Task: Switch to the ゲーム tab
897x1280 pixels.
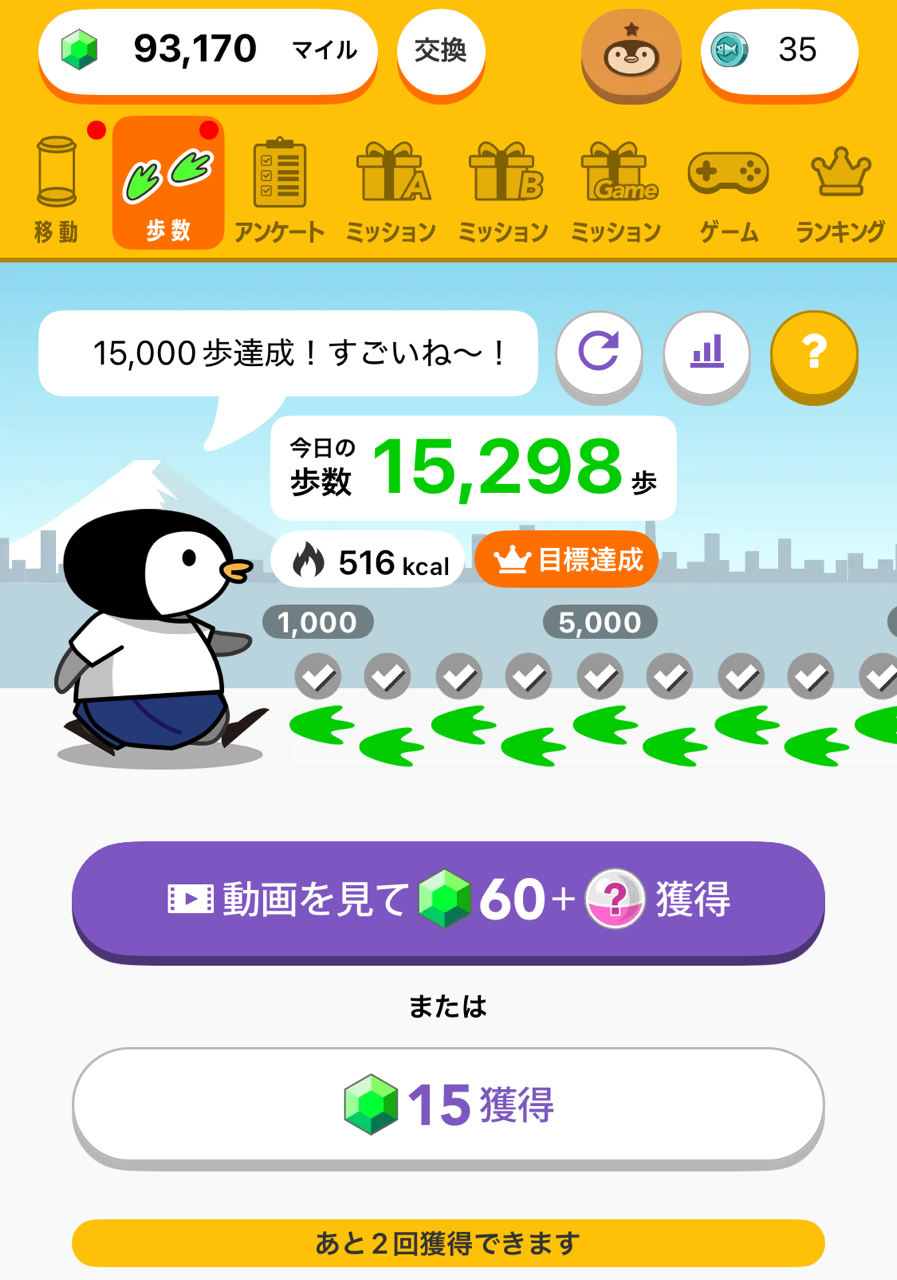Action: pos(728,188)
